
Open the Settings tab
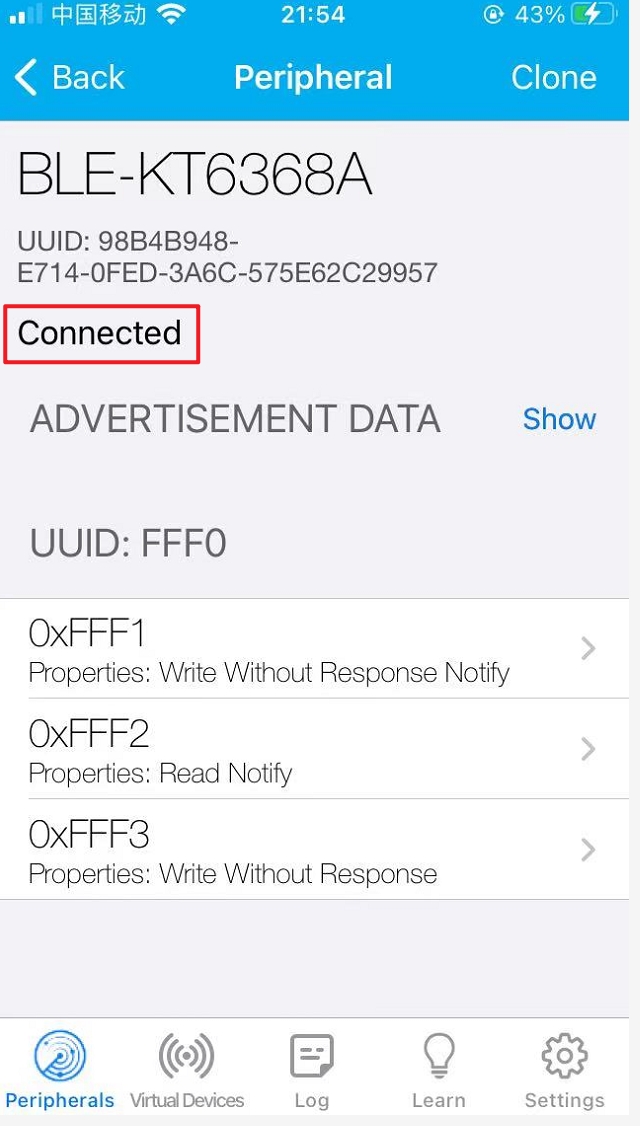pyautogui.click(x=564, y=1070)
